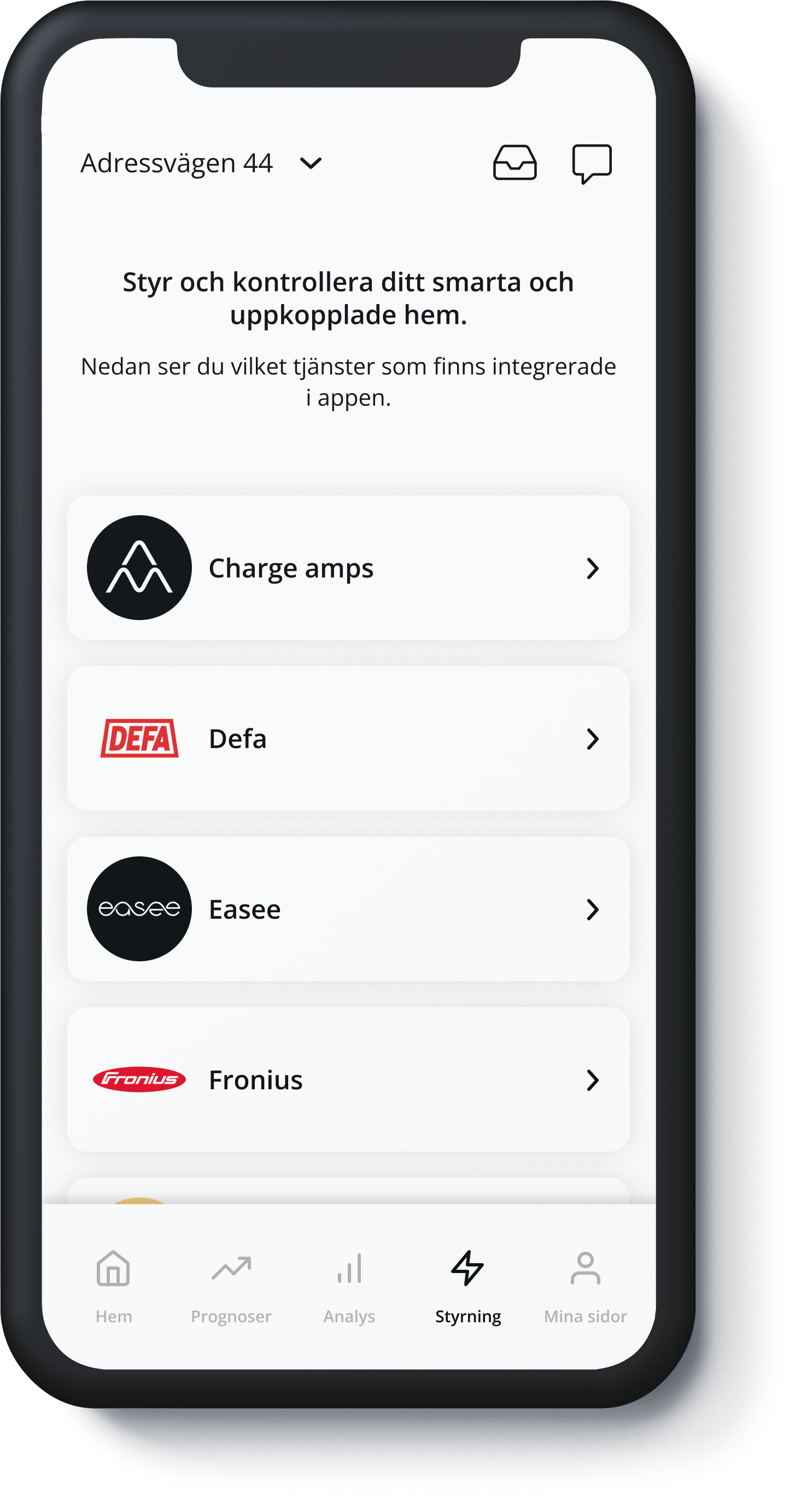Open the chat speech bubble icon
The height and width of the screenshot is (1512, 807).
592,164
